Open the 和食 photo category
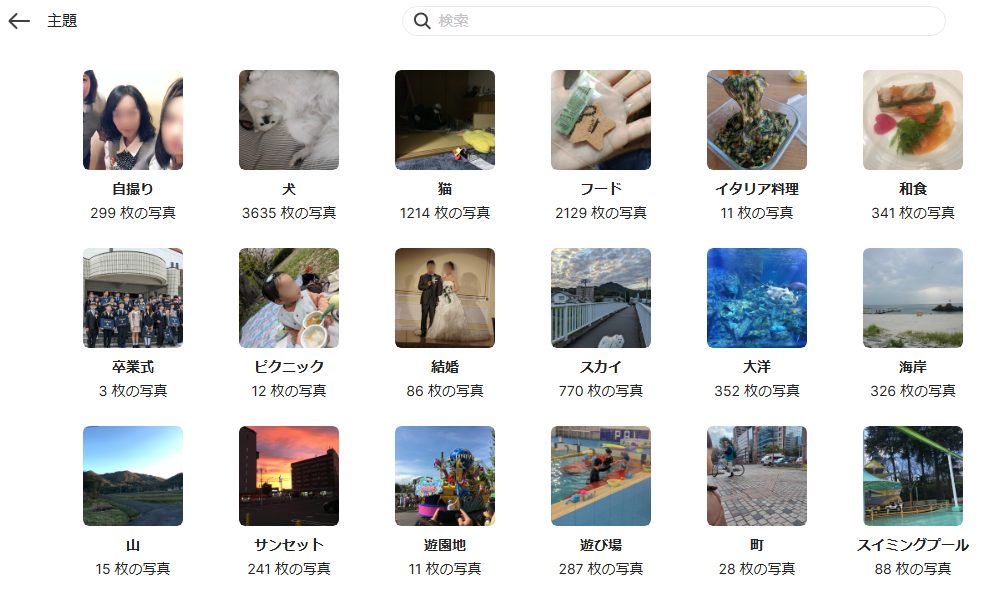The width and height of the screenshot is (997, 602). click(913, 120)
